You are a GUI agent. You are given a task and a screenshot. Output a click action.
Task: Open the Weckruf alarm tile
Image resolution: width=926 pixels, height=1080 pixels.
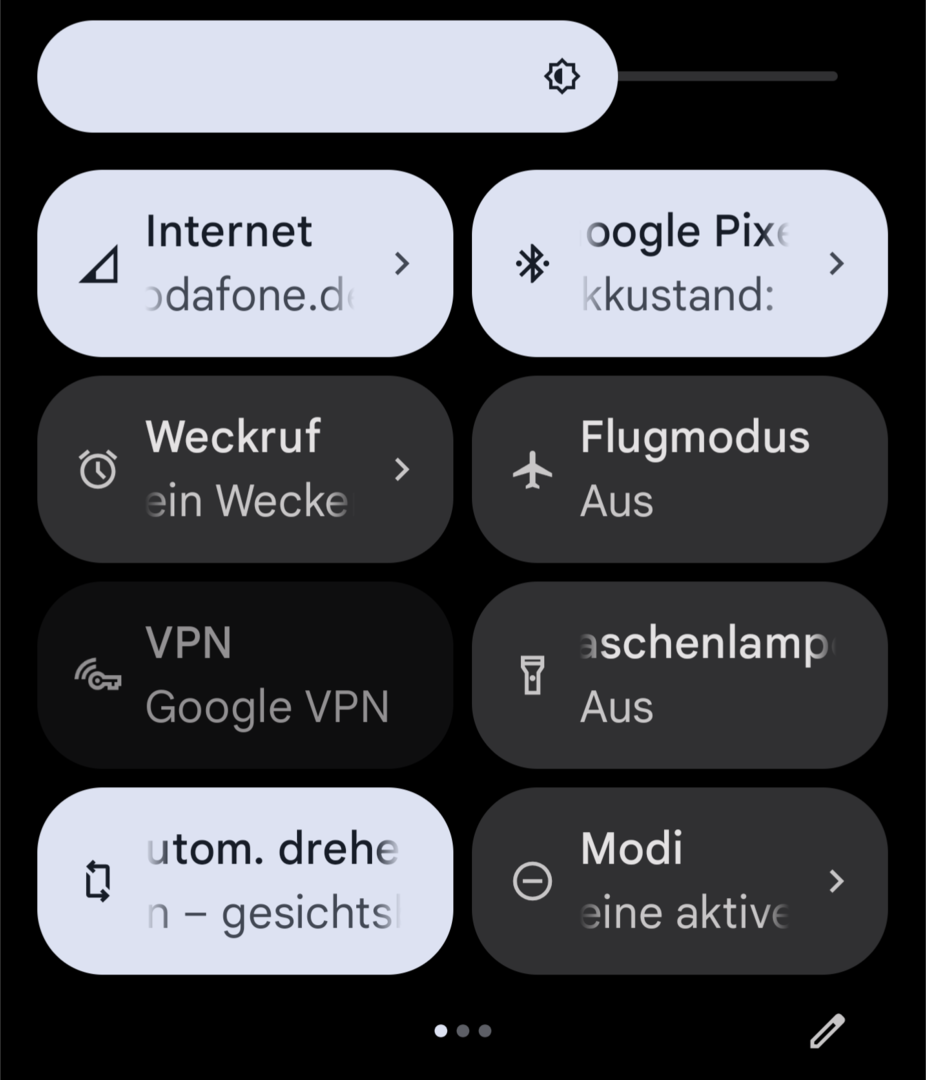(x=245, y=469)
